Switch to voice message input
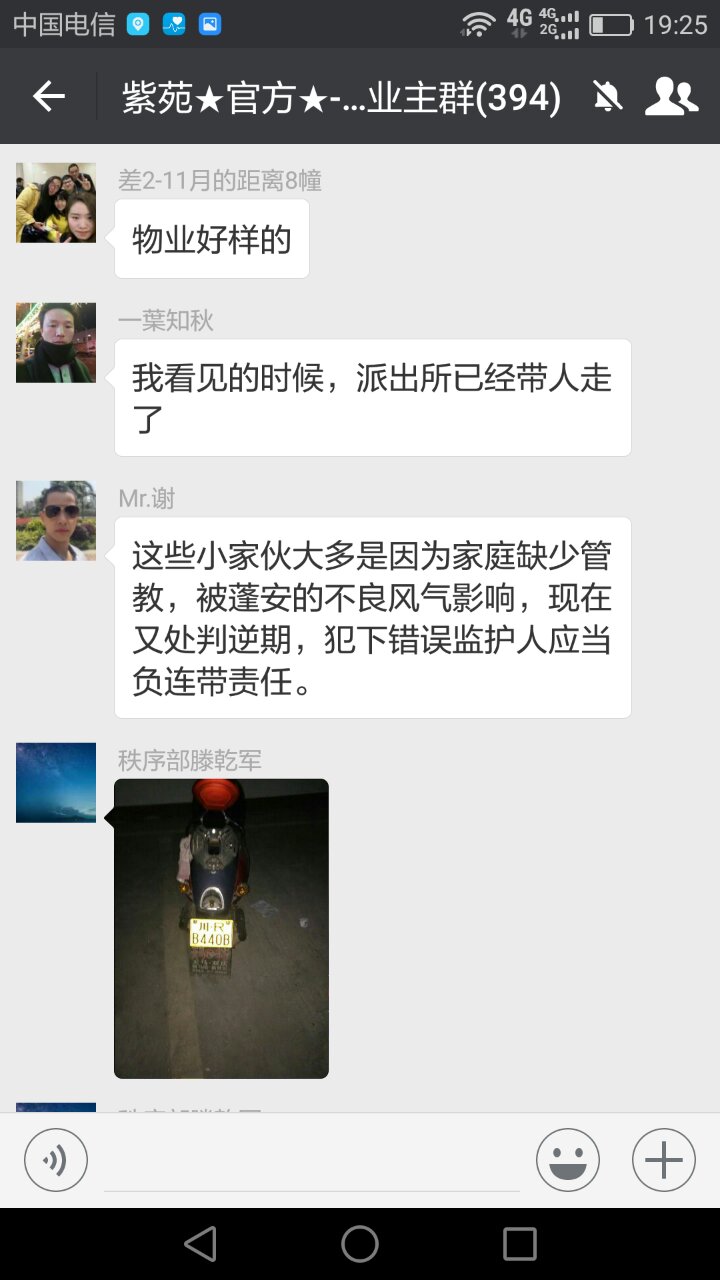The width and height of the screenshot is (720, 1280). tap(56, 1160)
